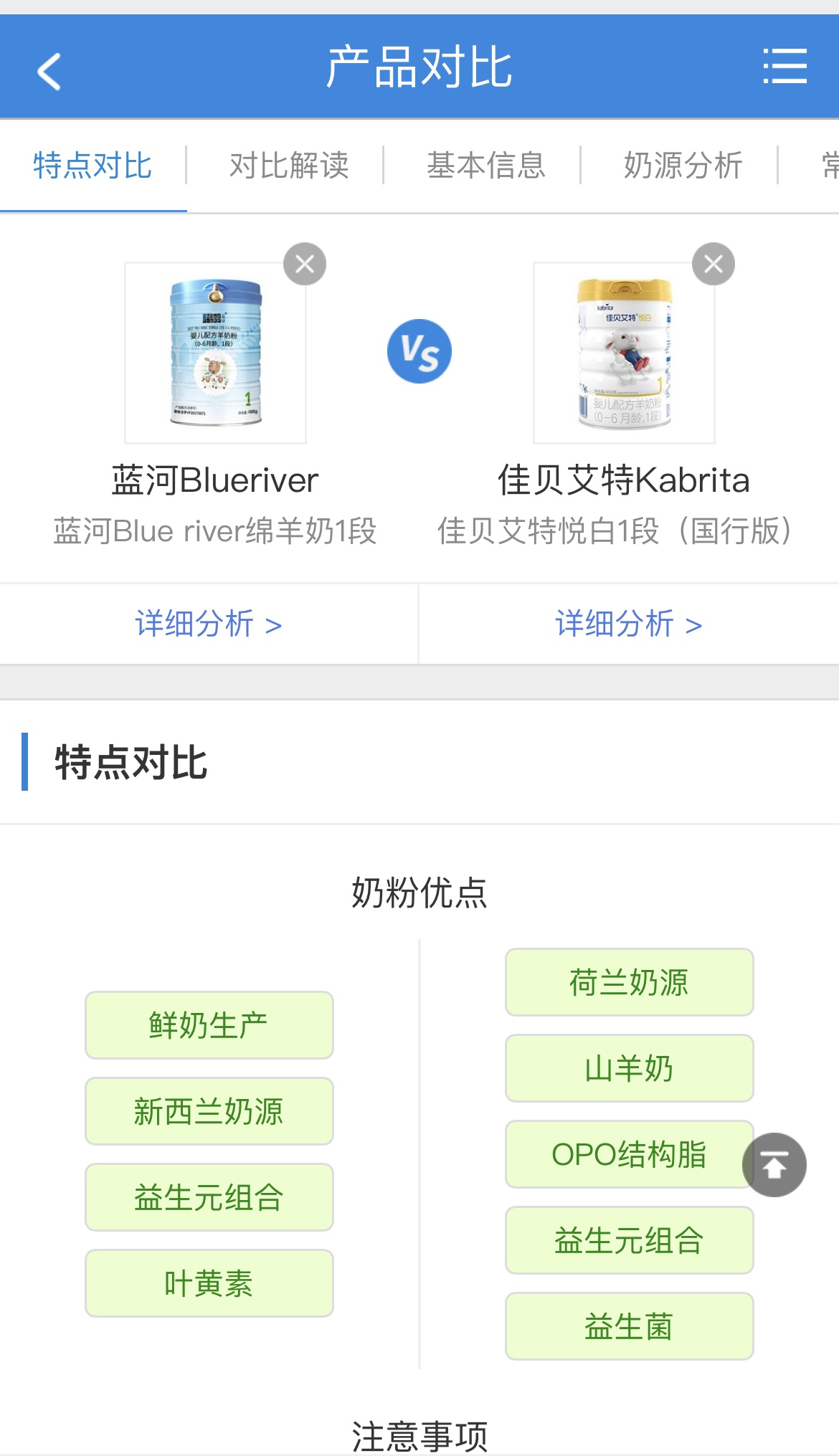
Task: Tap the 鲜奶生产 feature chip
Action: [209, 1025]
